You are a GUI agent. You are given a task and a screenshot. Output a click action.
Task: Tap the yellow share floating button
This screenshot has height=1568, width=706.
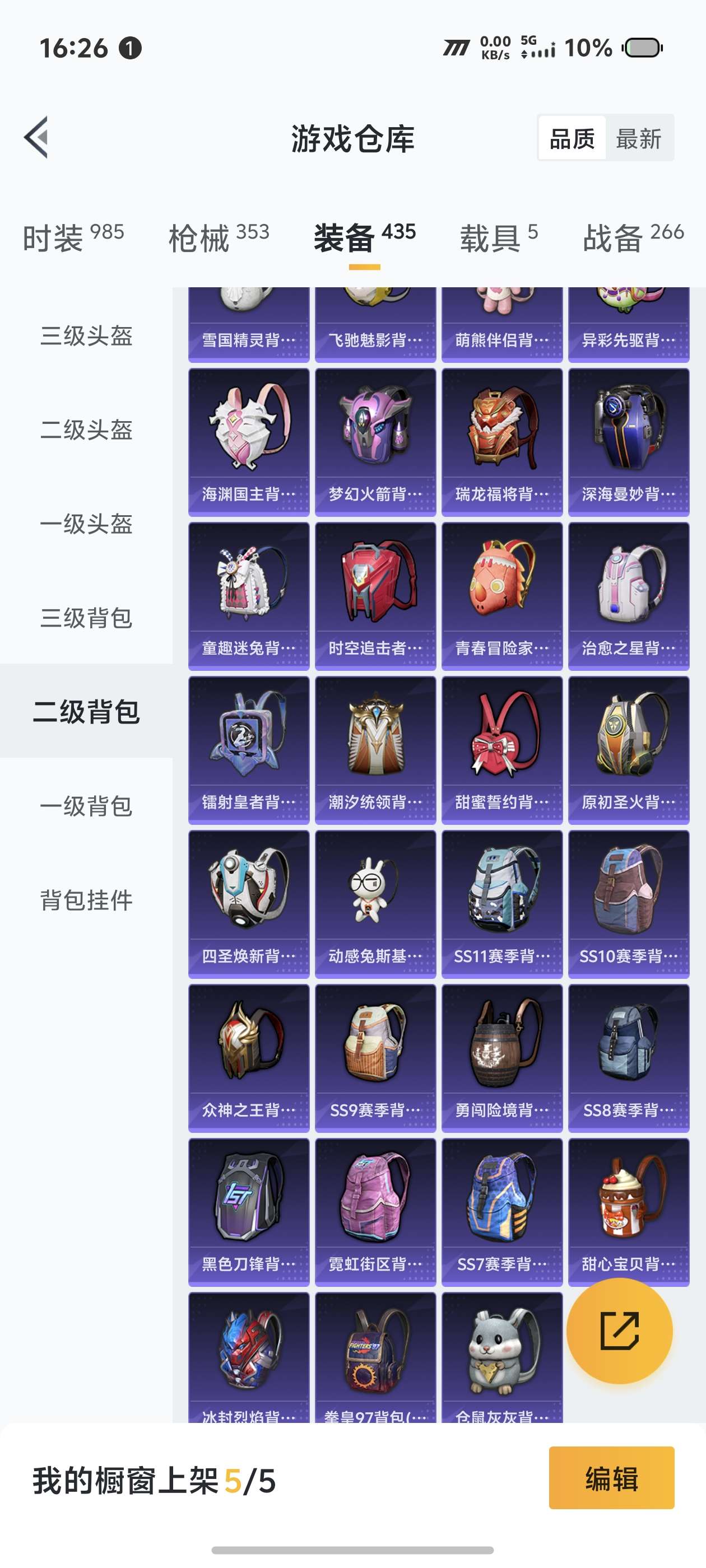619,1331
